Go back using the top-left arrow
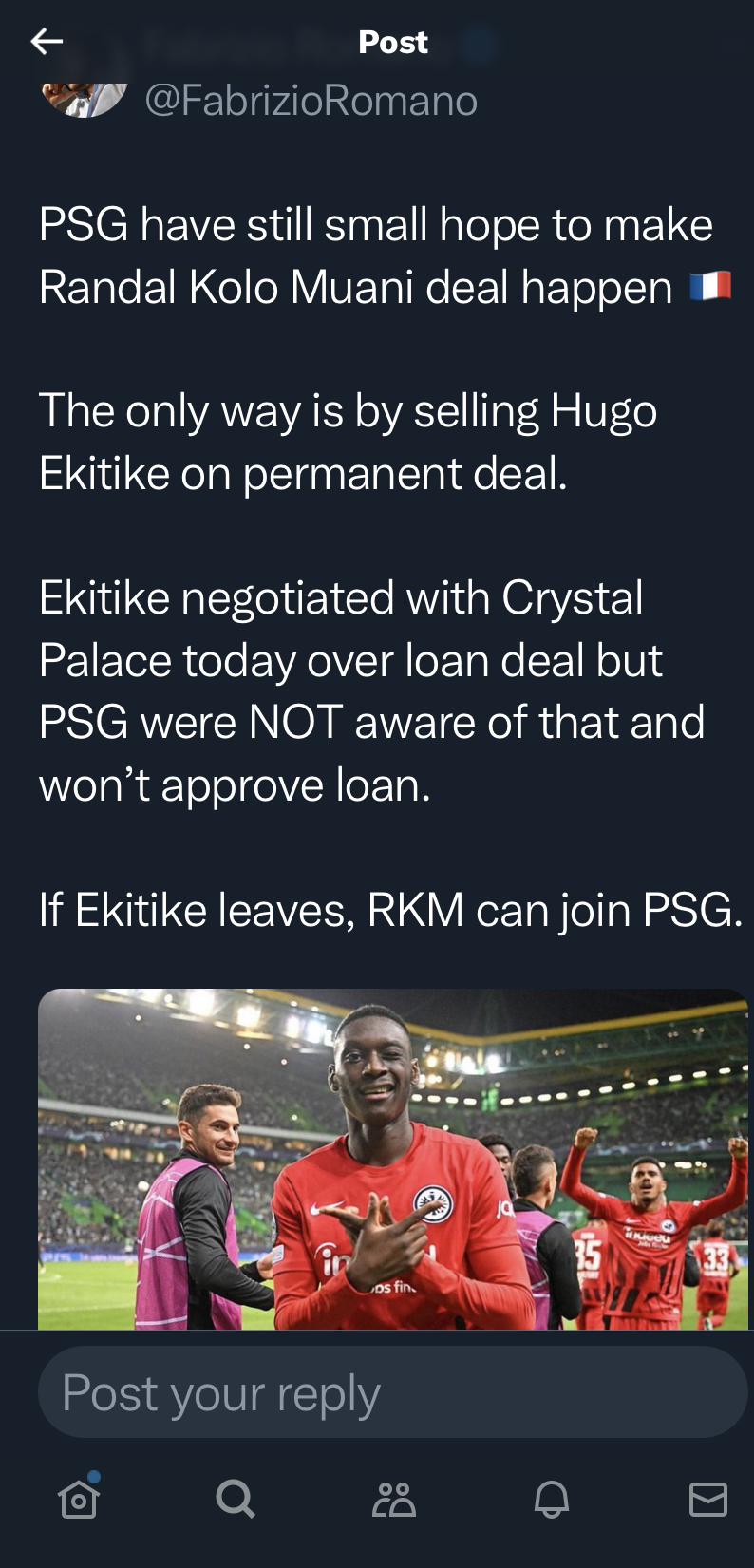Viewport: 754px width, 1568px height. point(47,41)
